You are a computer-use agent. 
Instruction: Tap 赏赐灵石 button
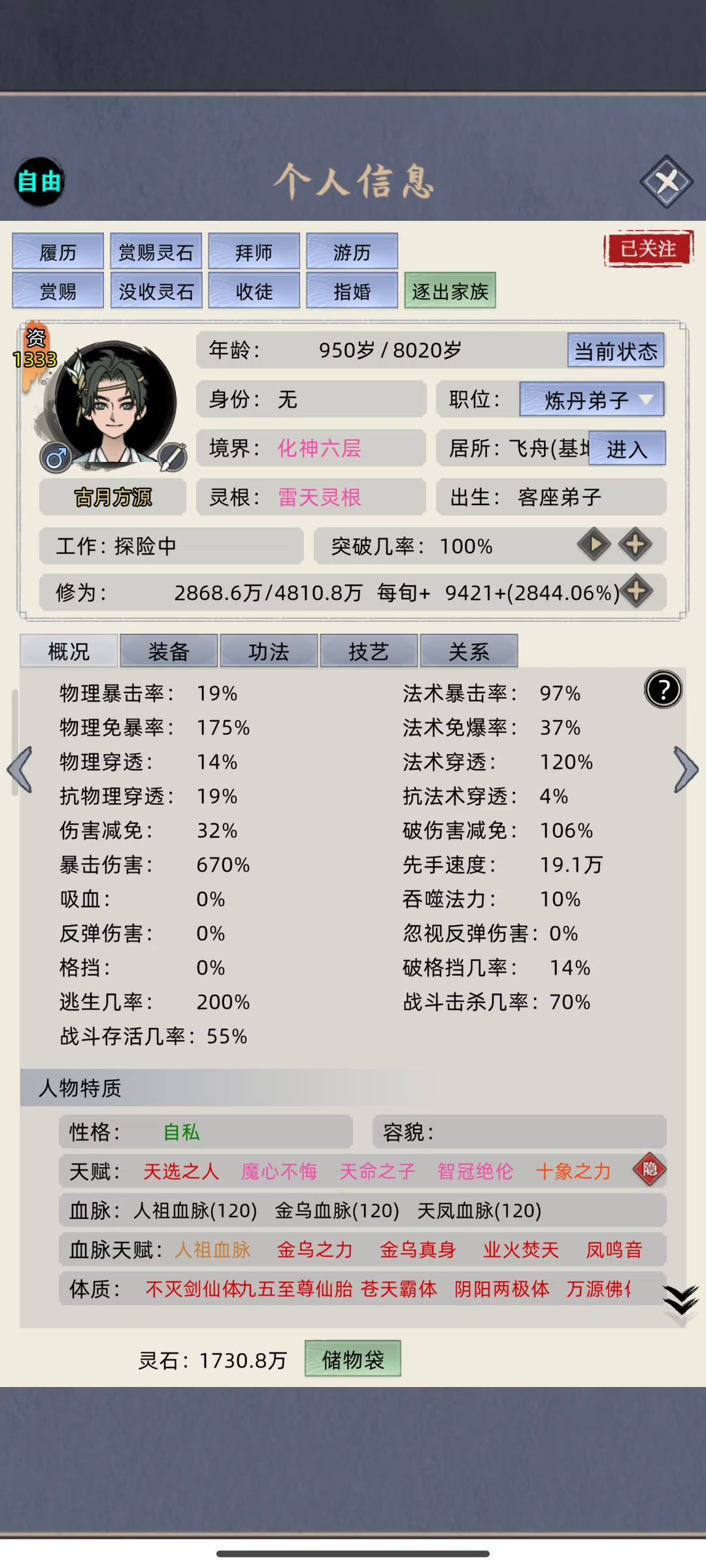tap(156, 252)
